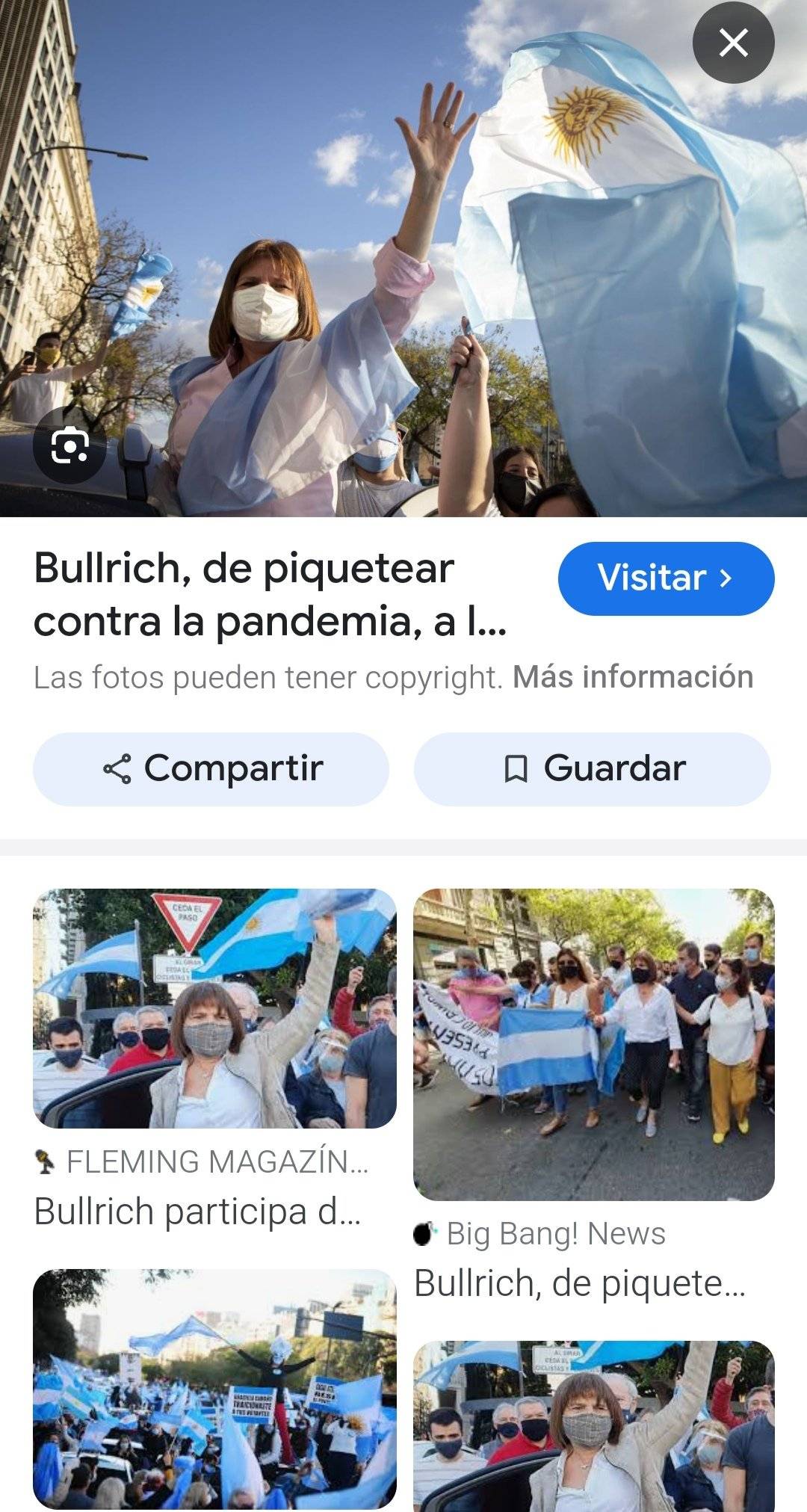Search this image with Google Lens

pyautogui.click(x=69, y=446)
